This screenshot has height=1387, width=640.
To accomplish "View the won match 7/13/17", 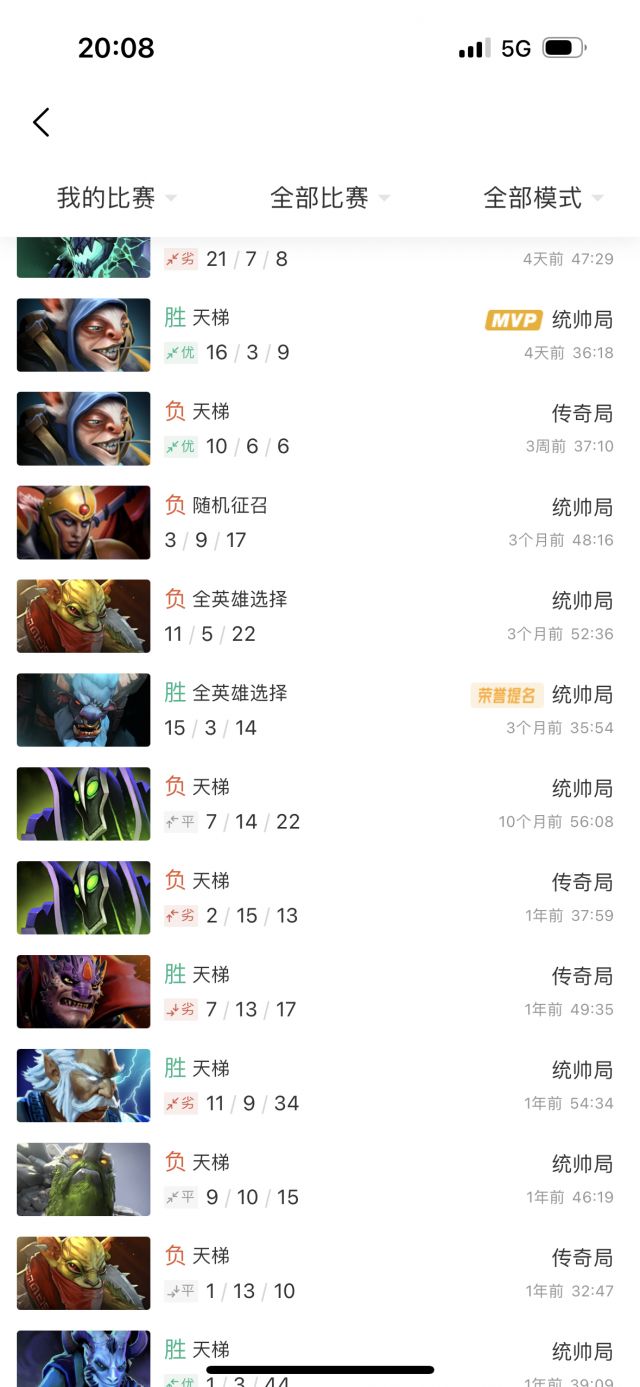I will [320, 993].
